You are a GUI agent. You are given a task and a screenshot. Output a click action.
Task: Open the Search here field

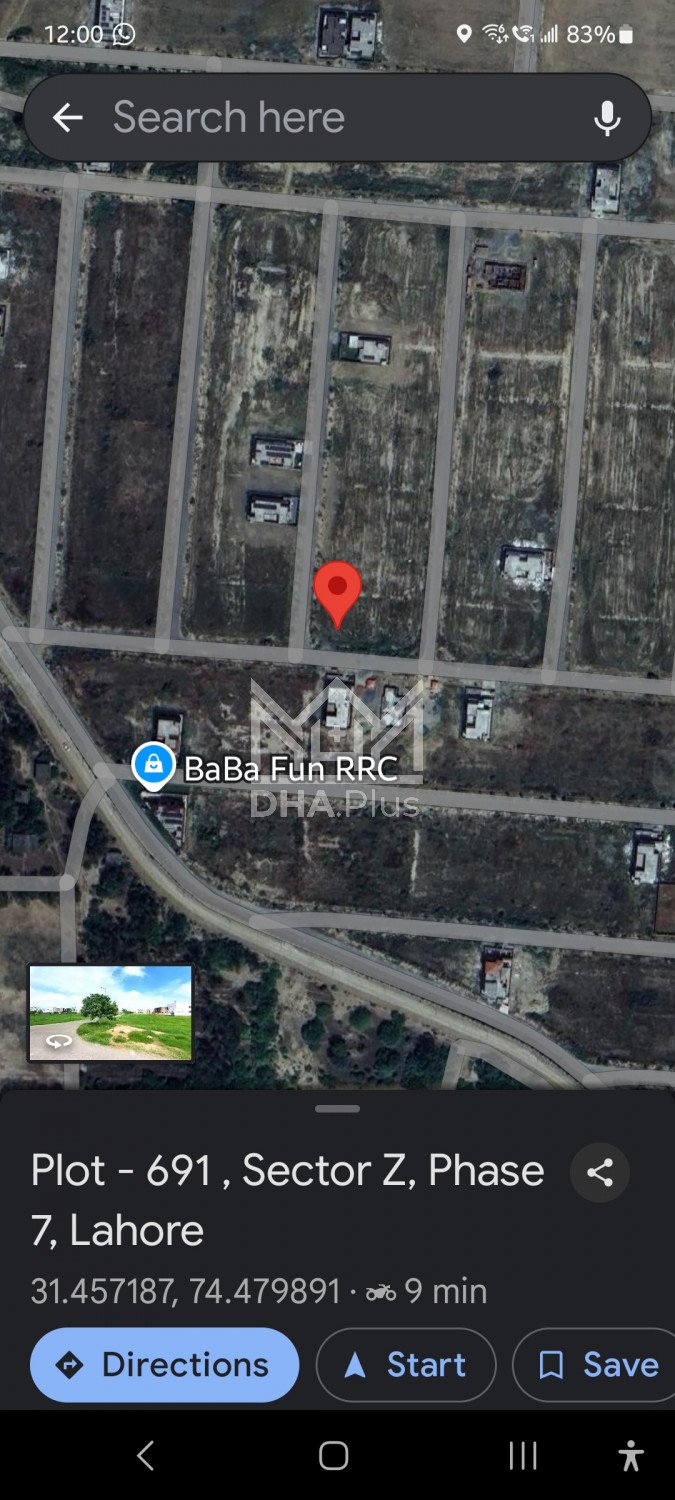coord(330,118)
